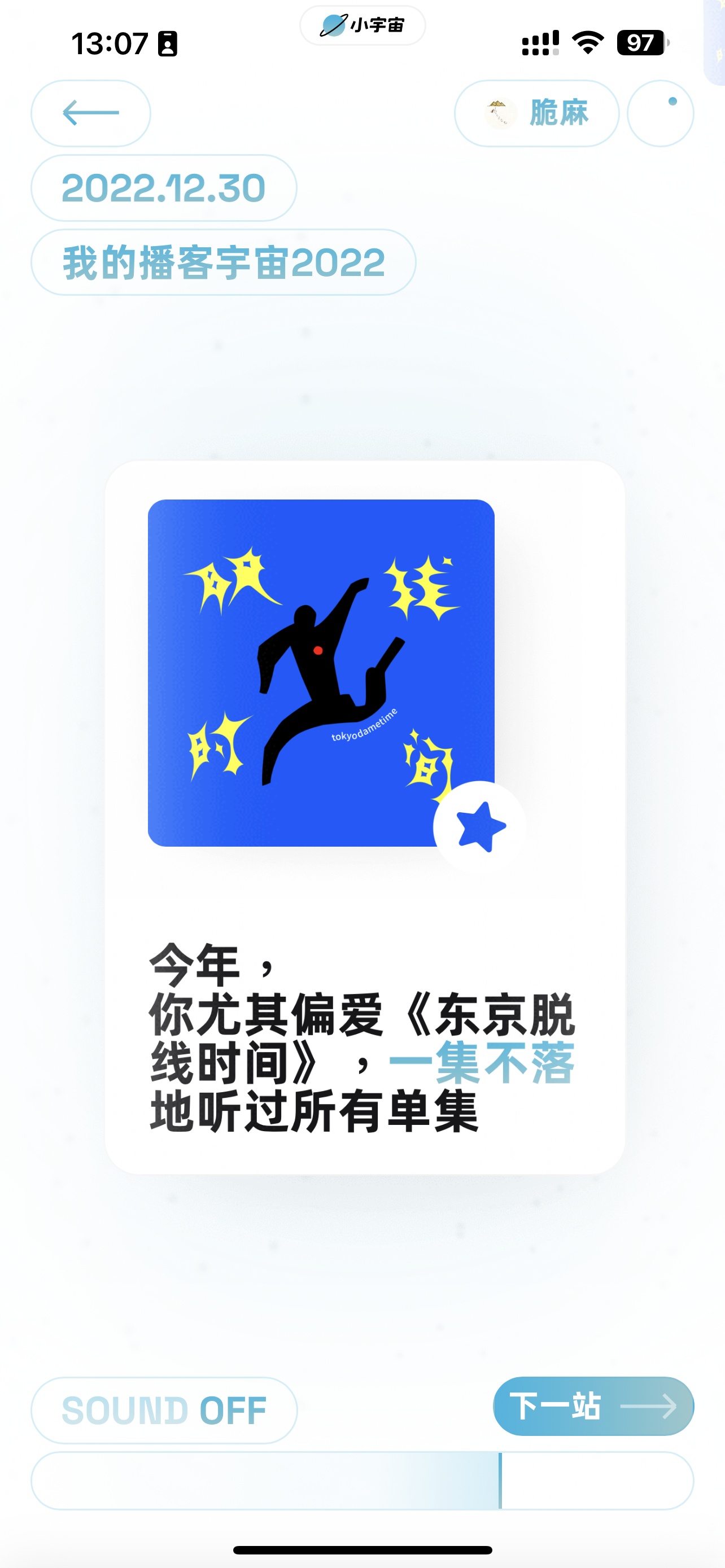The width and height of the screenshot is (725, 1568).
Task: Toggle the SOUND OFF button
Action: tap(164, 1410)
